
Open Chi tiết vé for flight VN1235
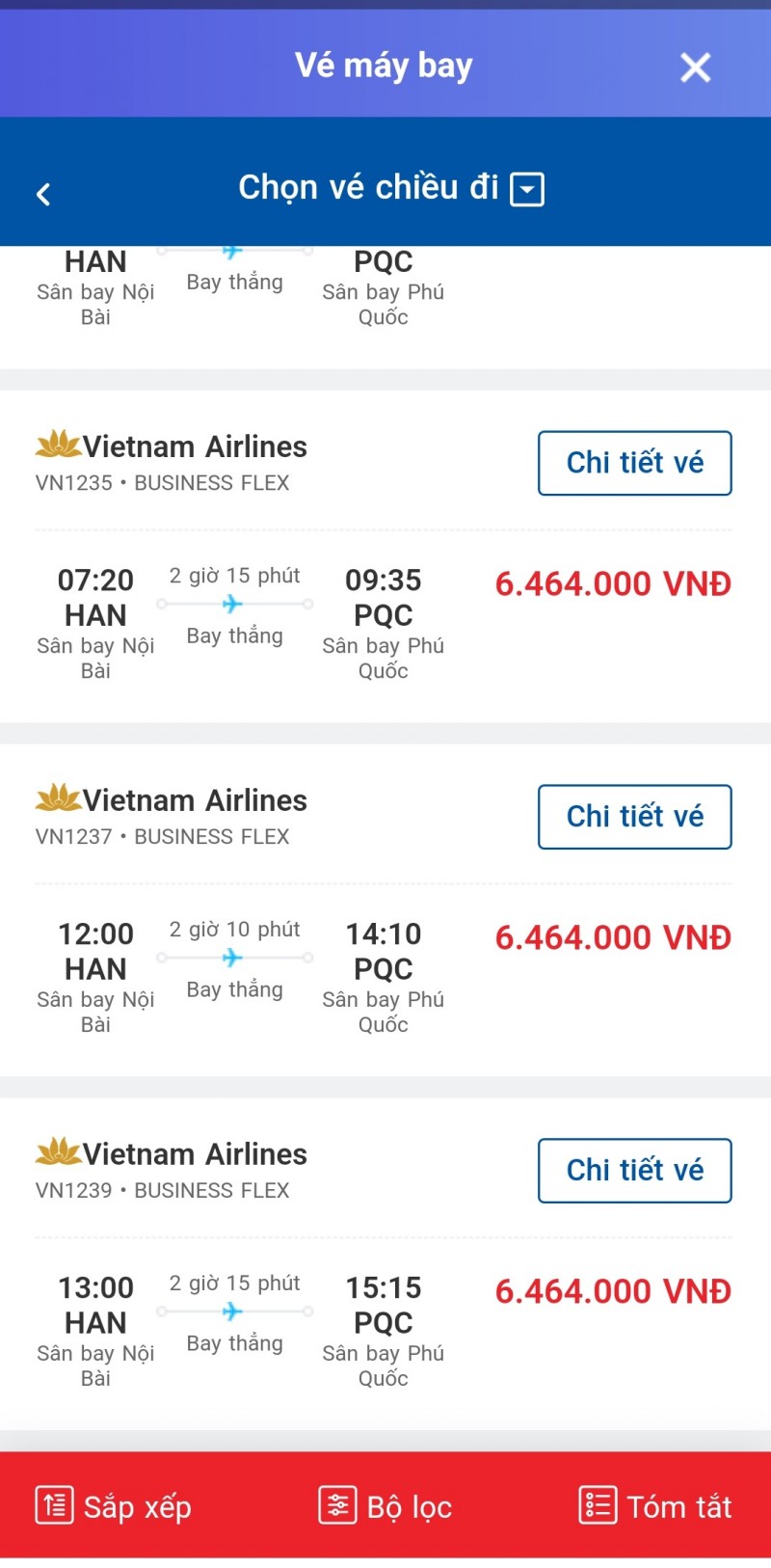pos(634,463)
